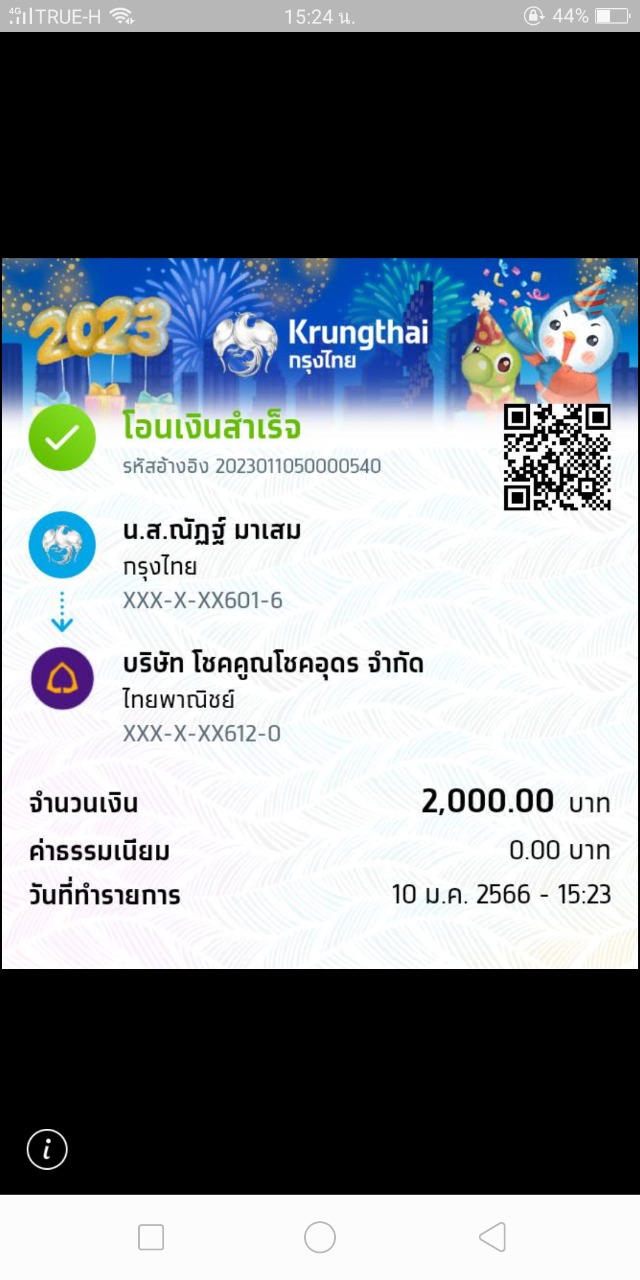Go to the home screen
Screen dimensions: 640x1280
(x=320, y=1237)
